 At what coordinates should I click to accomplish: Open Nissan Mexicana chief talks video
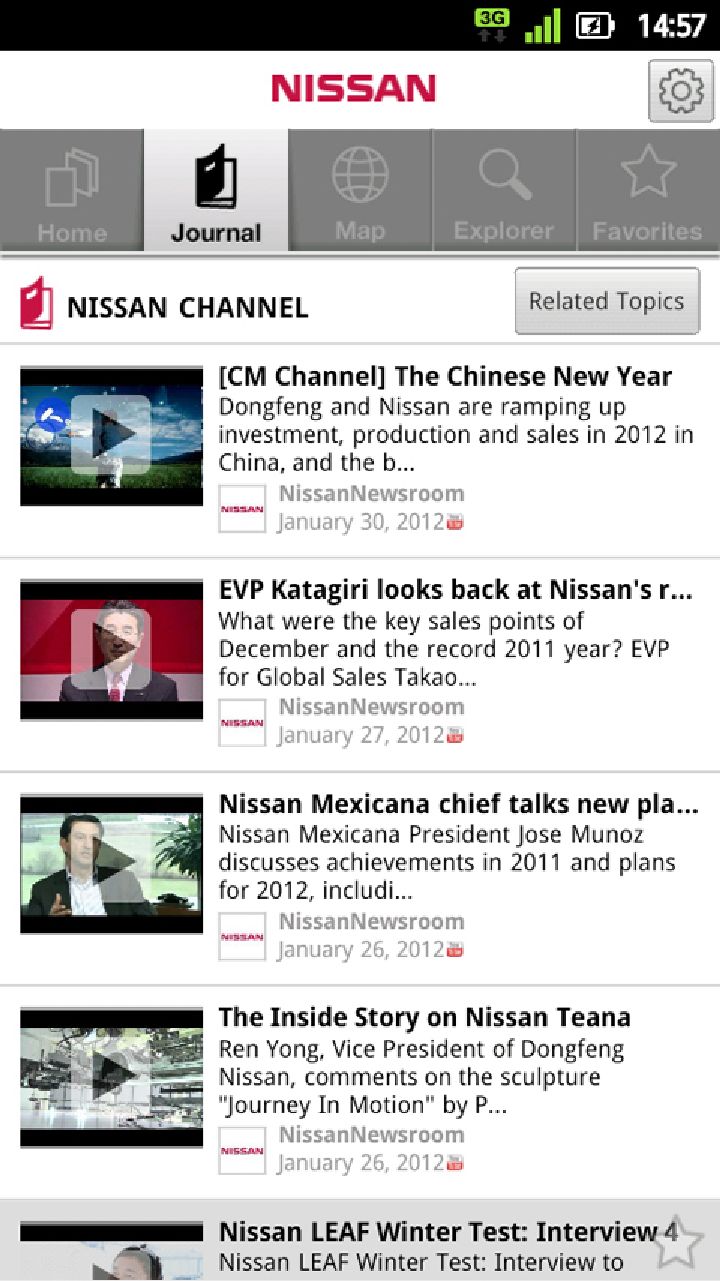[x=360, y=879]
